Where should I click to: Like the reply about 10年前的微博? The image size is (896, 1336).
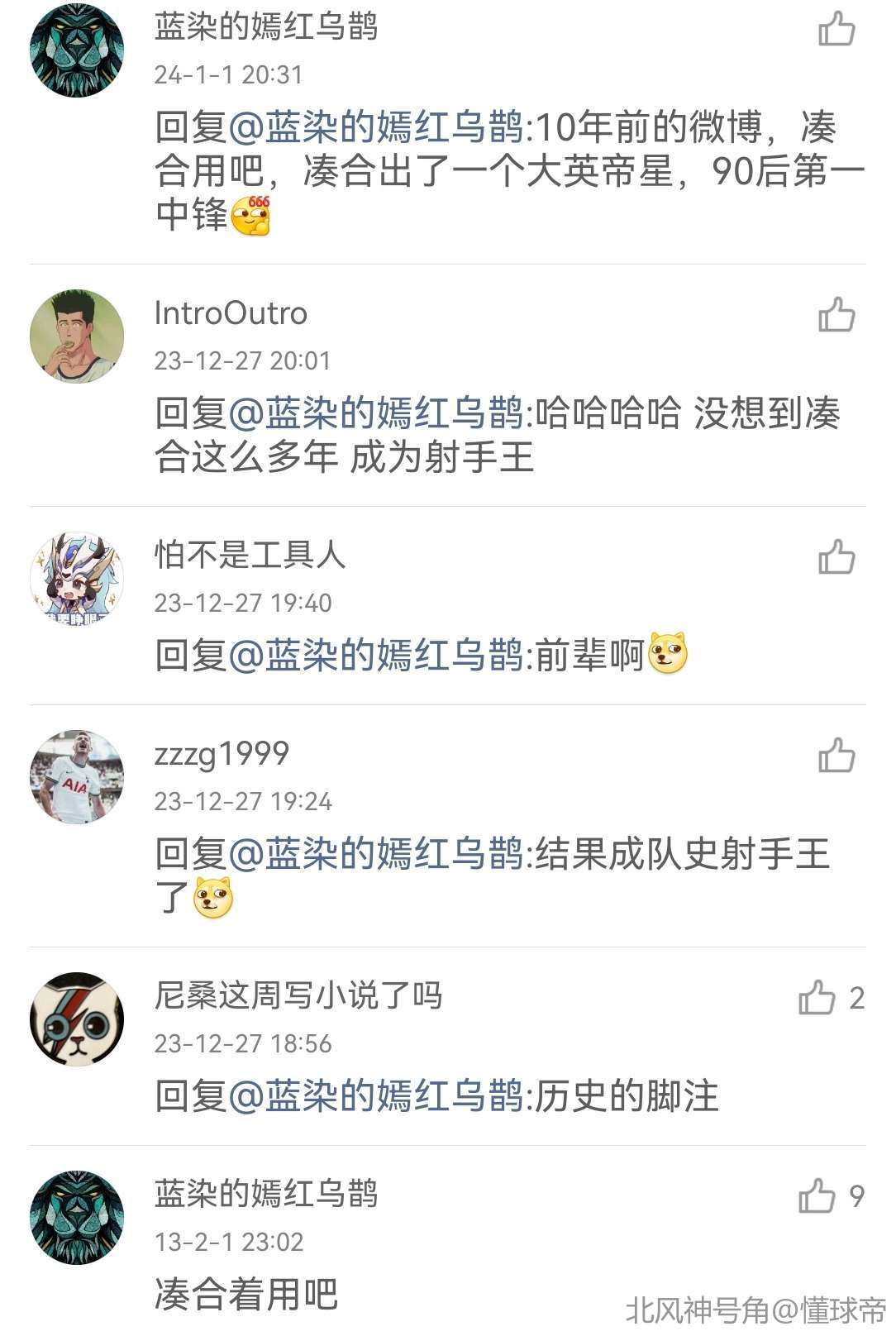point(836,30)
